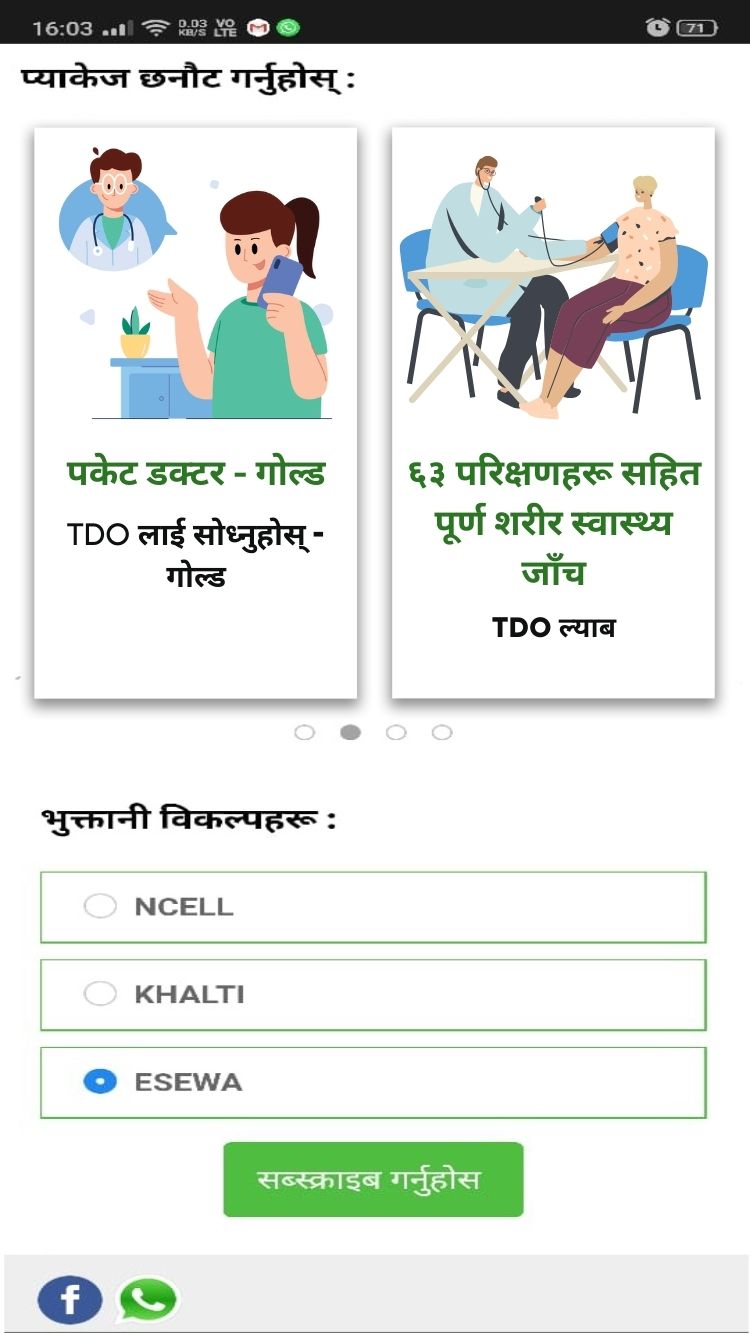
Task: Select the ६३ परिक्षणहरू पूर्ण शरीर स्वास्थ्य जाँच card
Action: [x=553, y=412]
